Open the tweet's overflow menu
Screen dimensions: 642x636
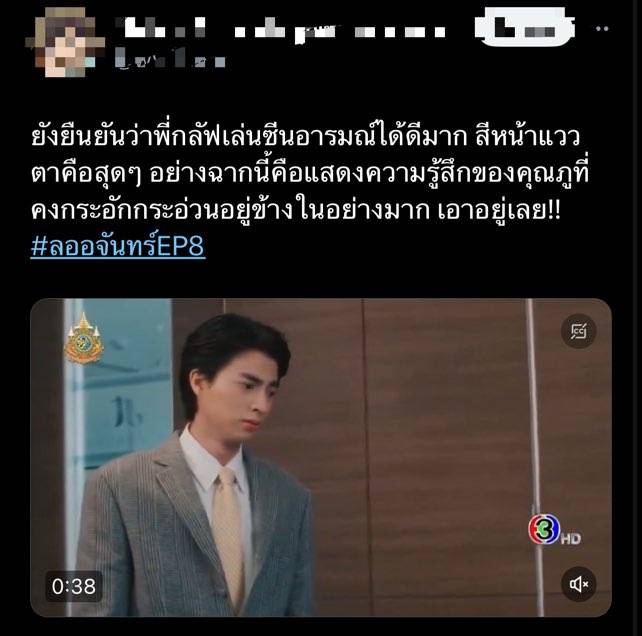click(602, 29)
